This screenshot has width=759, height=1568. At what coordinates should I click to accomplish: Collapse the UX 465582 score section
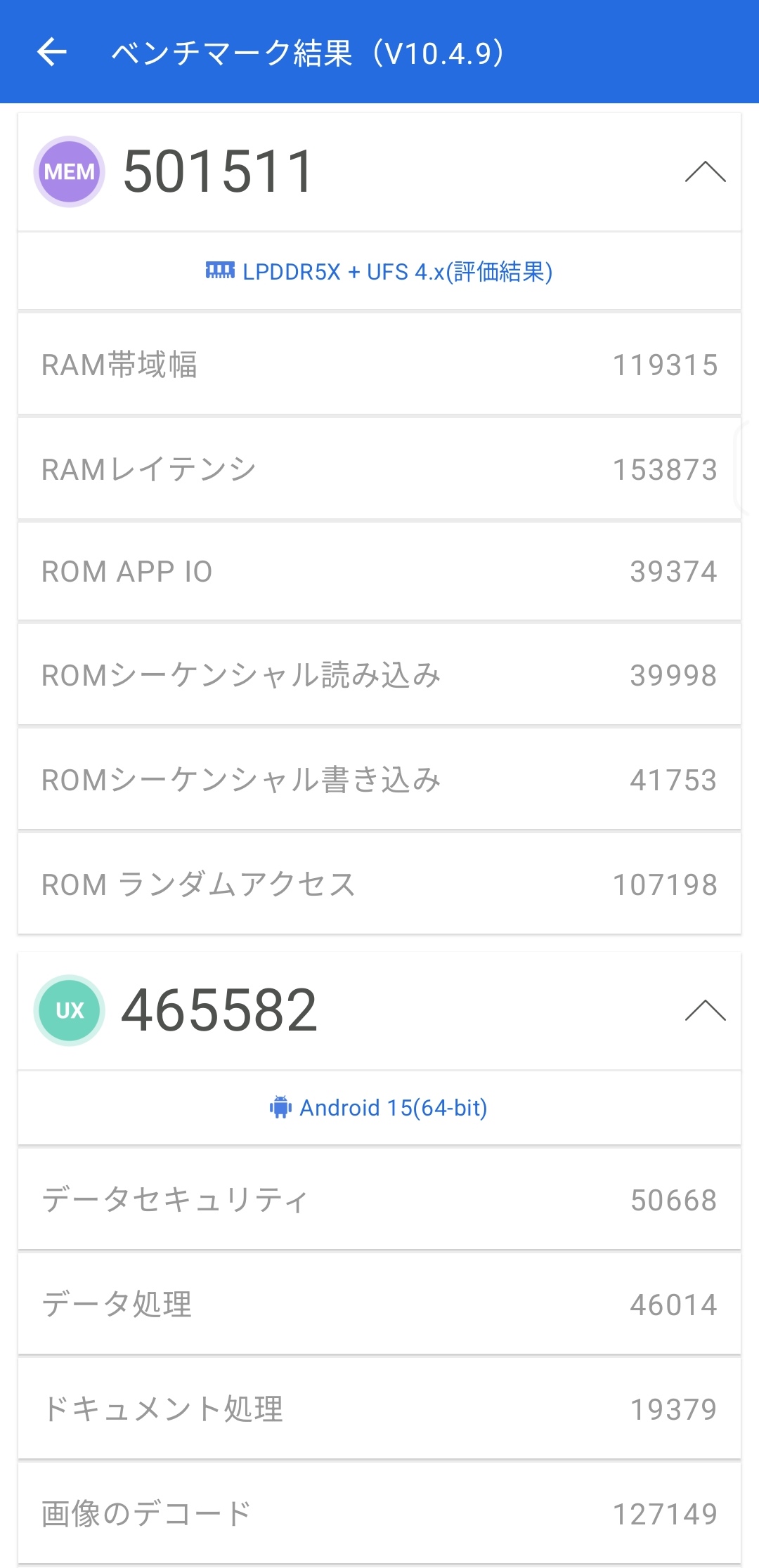(x=705, y=1011)
